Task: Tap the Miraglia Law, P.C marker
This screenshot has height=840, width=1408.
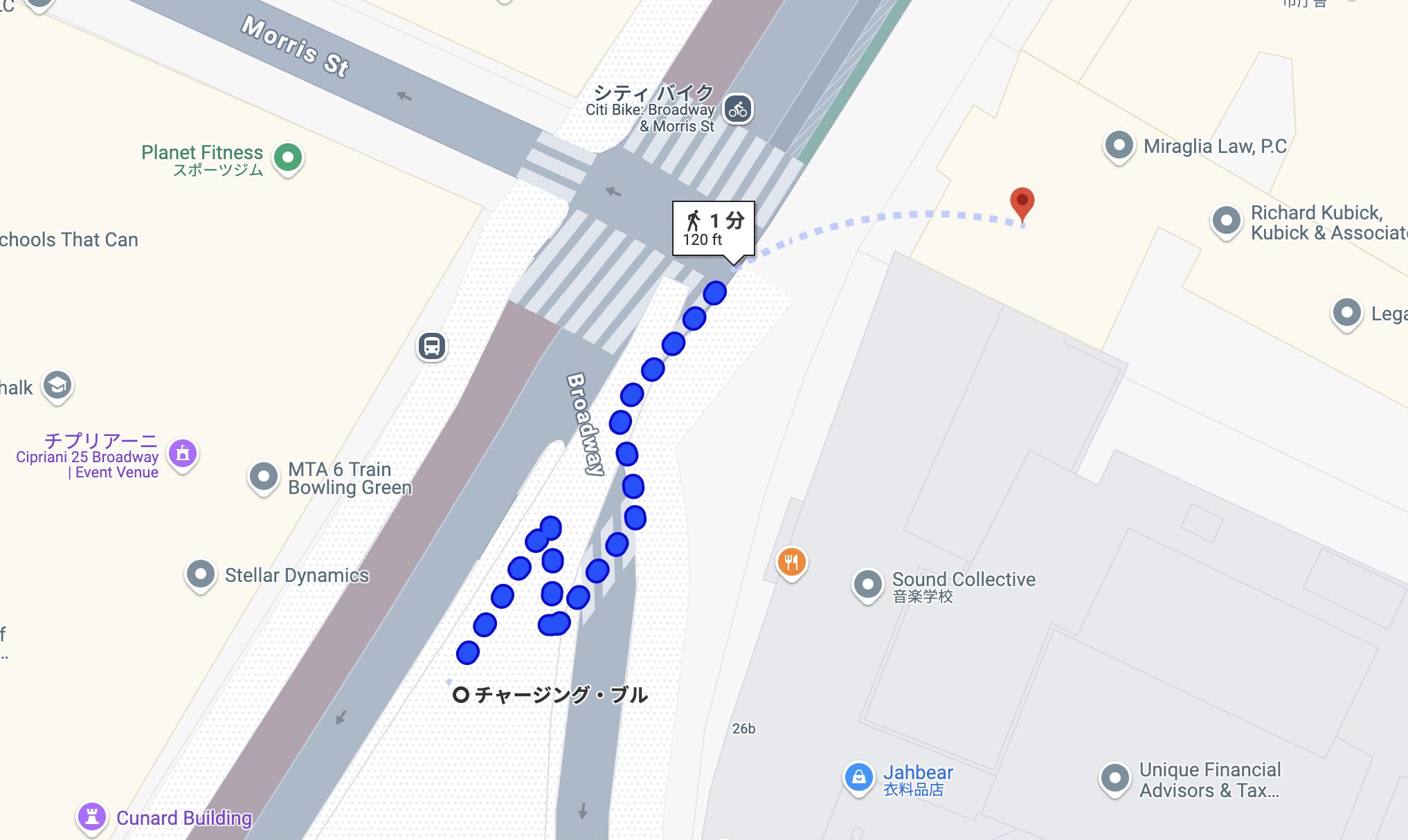Action: 1119,146
